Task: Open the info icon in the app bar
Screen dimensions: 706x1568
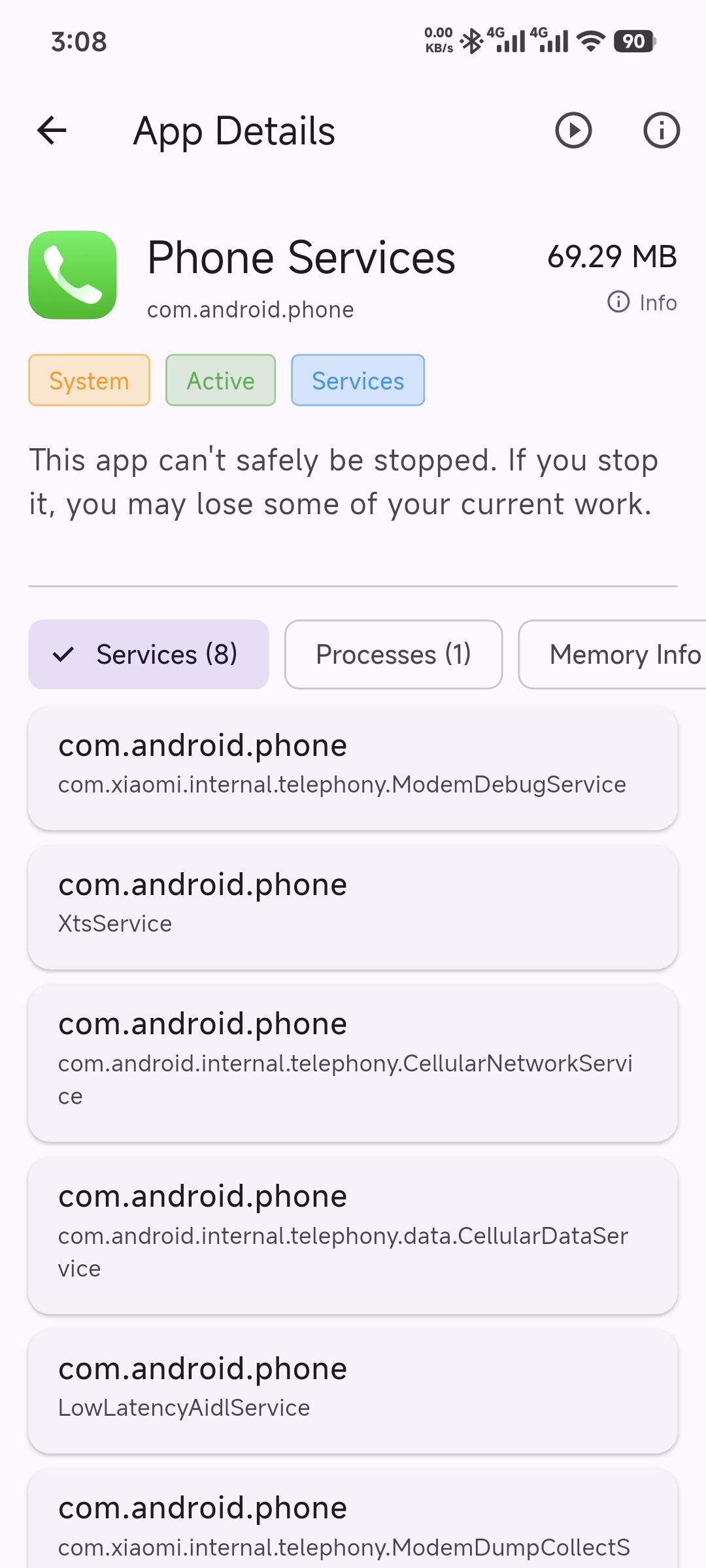Action: point(661,130)
